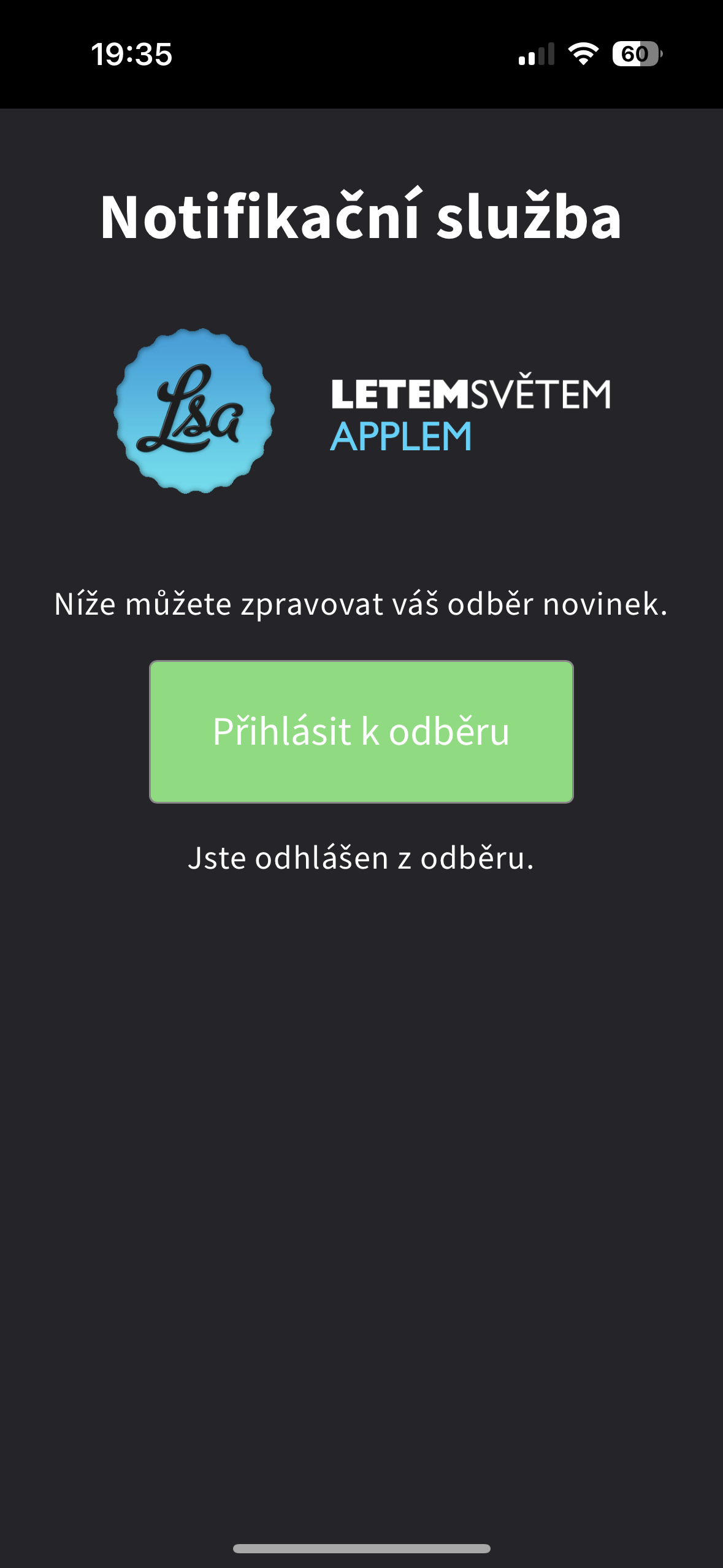Select the blue LSA monogram inside the badge

[x=193, y=408]
